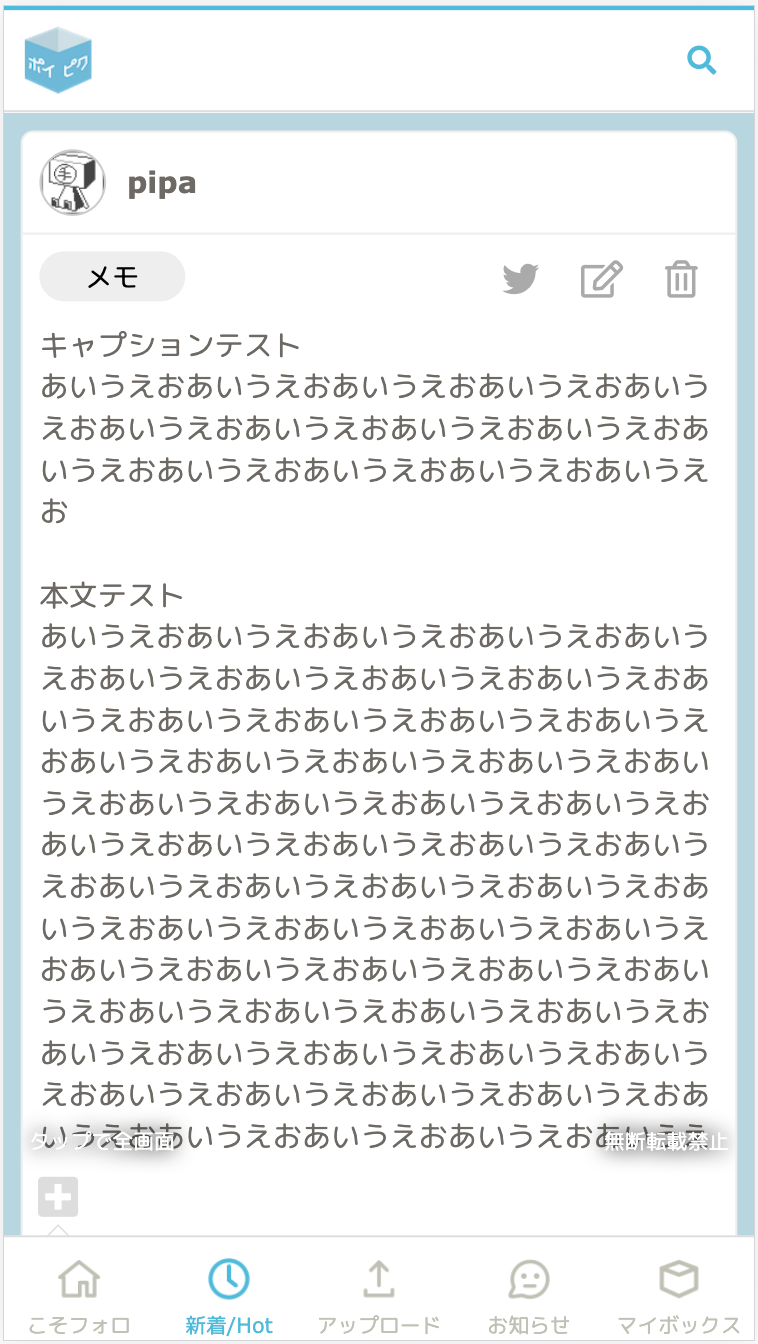
Task: Open the お知らせ notifications tab
Action: click(x=529, y=1296)
